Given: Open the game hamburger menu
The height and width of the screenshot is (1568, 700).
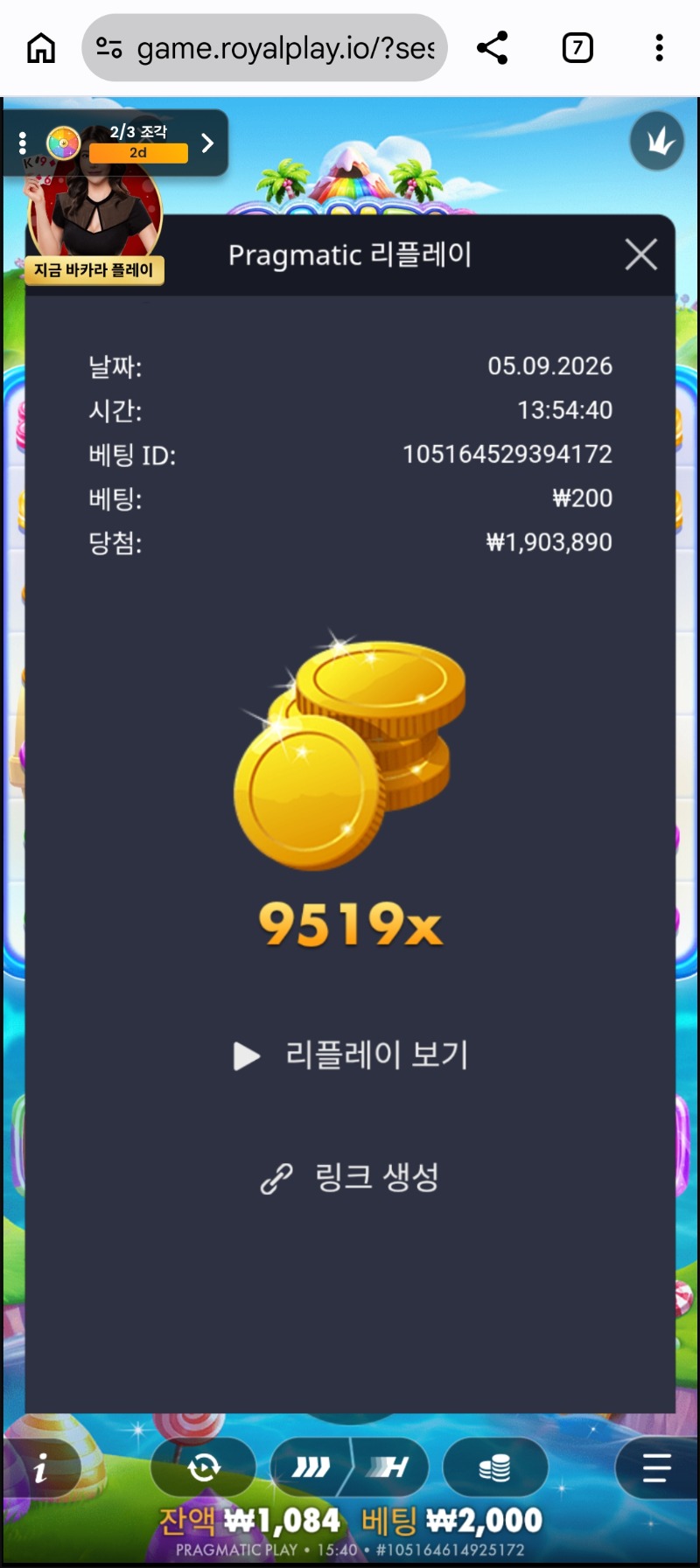Looking at the screenshot, I should point(656,1467).
